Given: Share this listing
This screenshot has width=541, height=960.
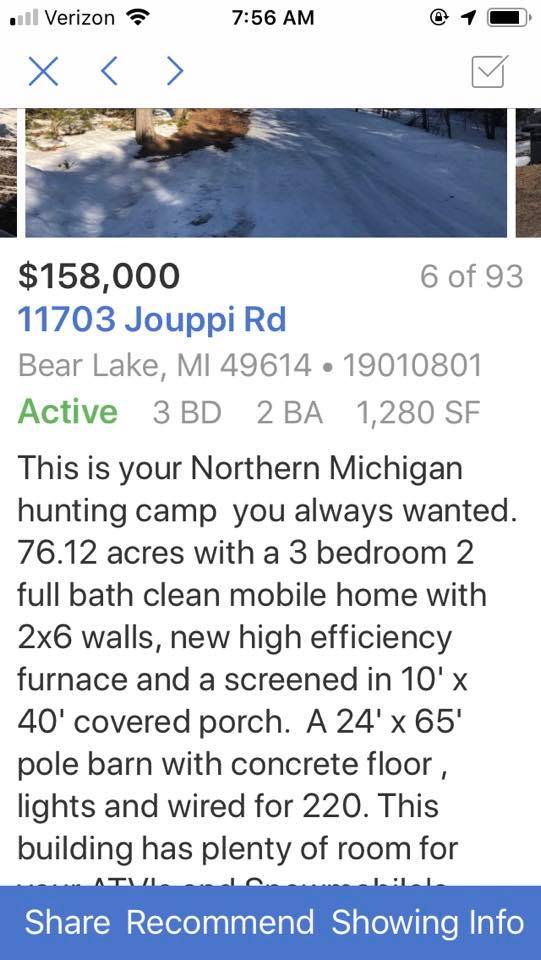Looking at the screenshot, I should tap(67, 923).
